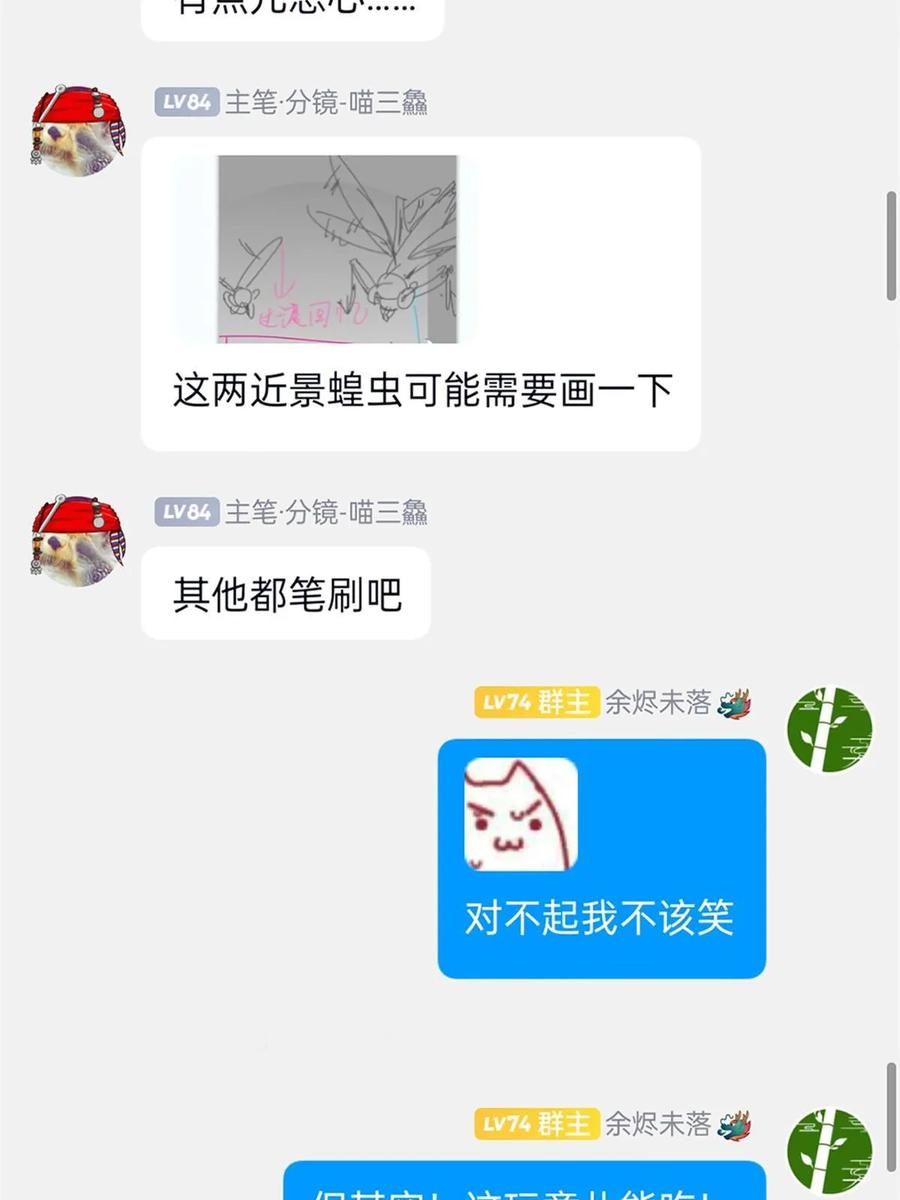View the cat sticker in the blue bubble
The image size is (900, 1200).
coord(521,813)
